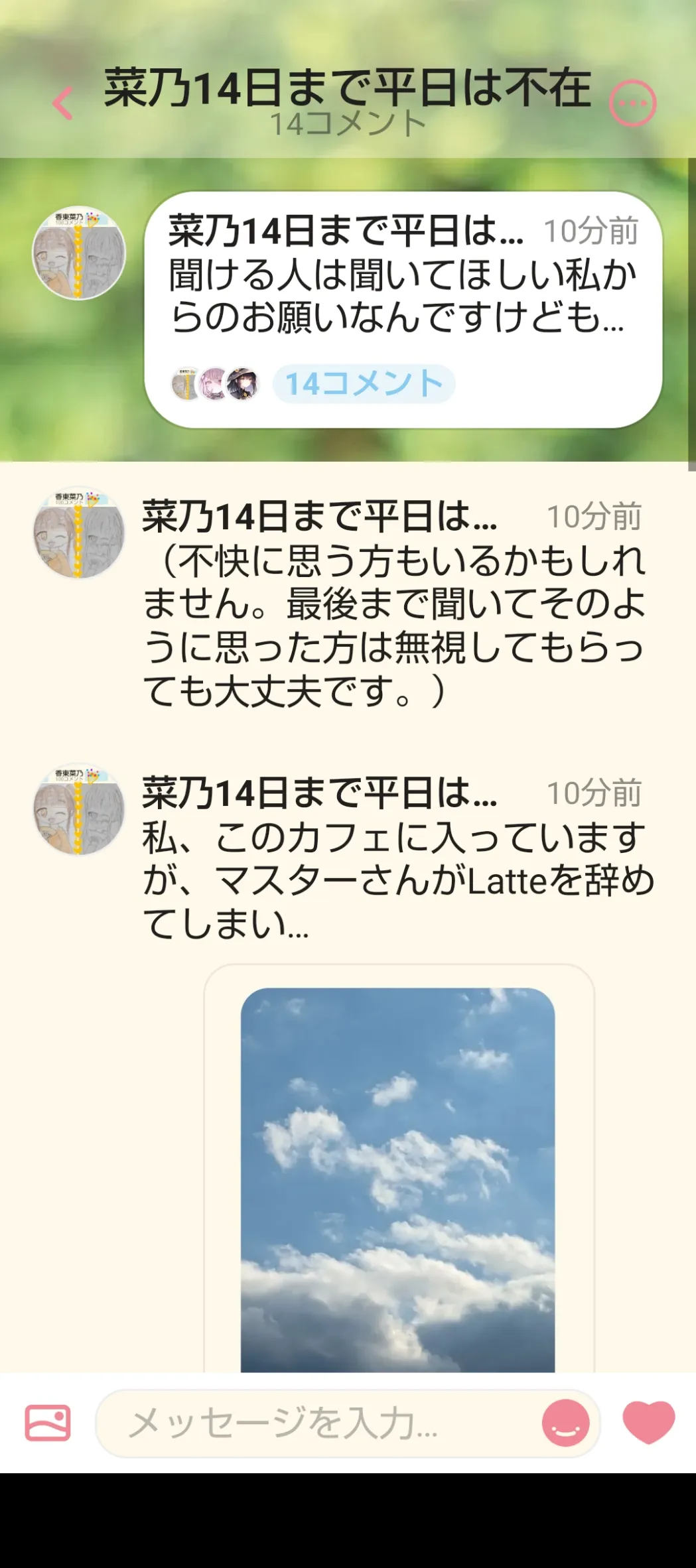Go back using the pink arrow
Viewport: 696px width, 1568px height.
point(62,104)
